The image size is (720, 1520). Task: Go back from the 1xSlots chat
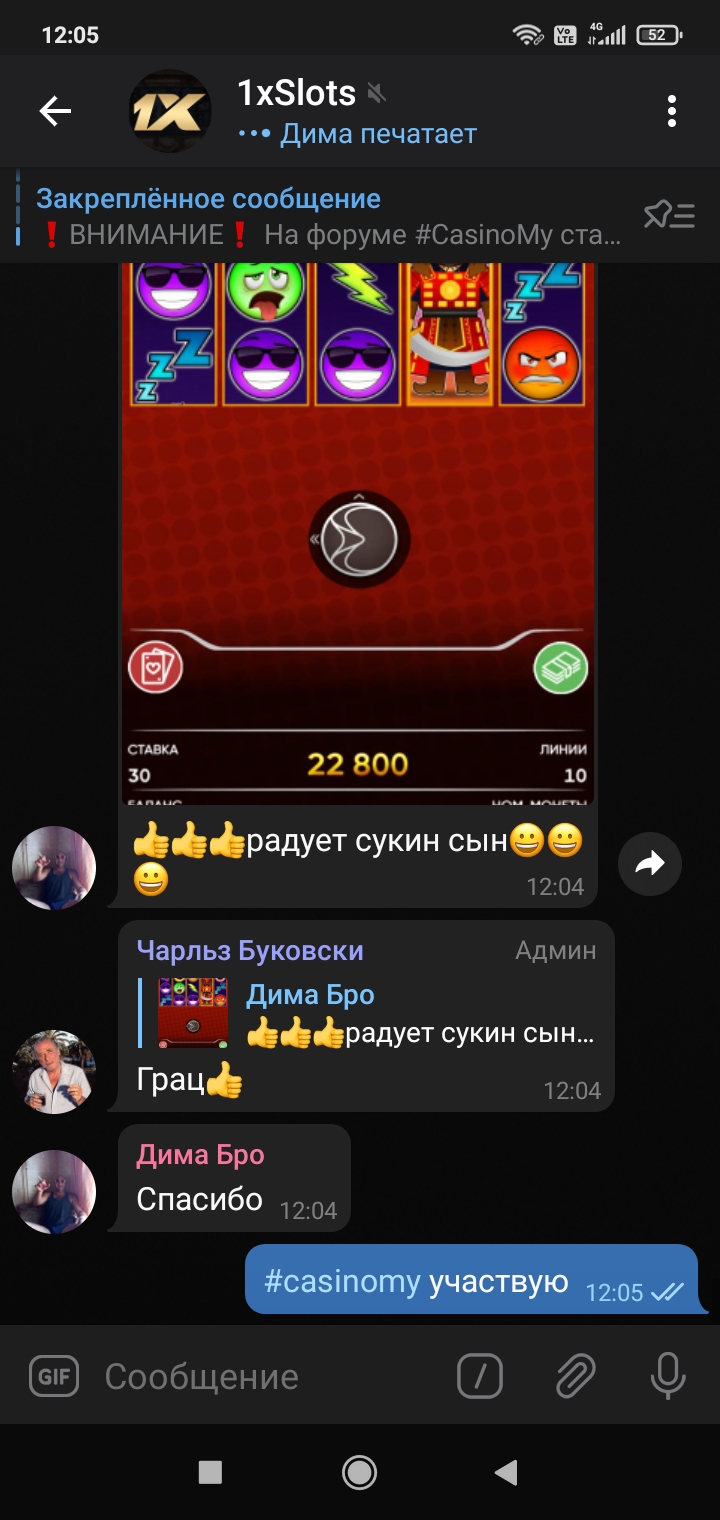[55, 111]
